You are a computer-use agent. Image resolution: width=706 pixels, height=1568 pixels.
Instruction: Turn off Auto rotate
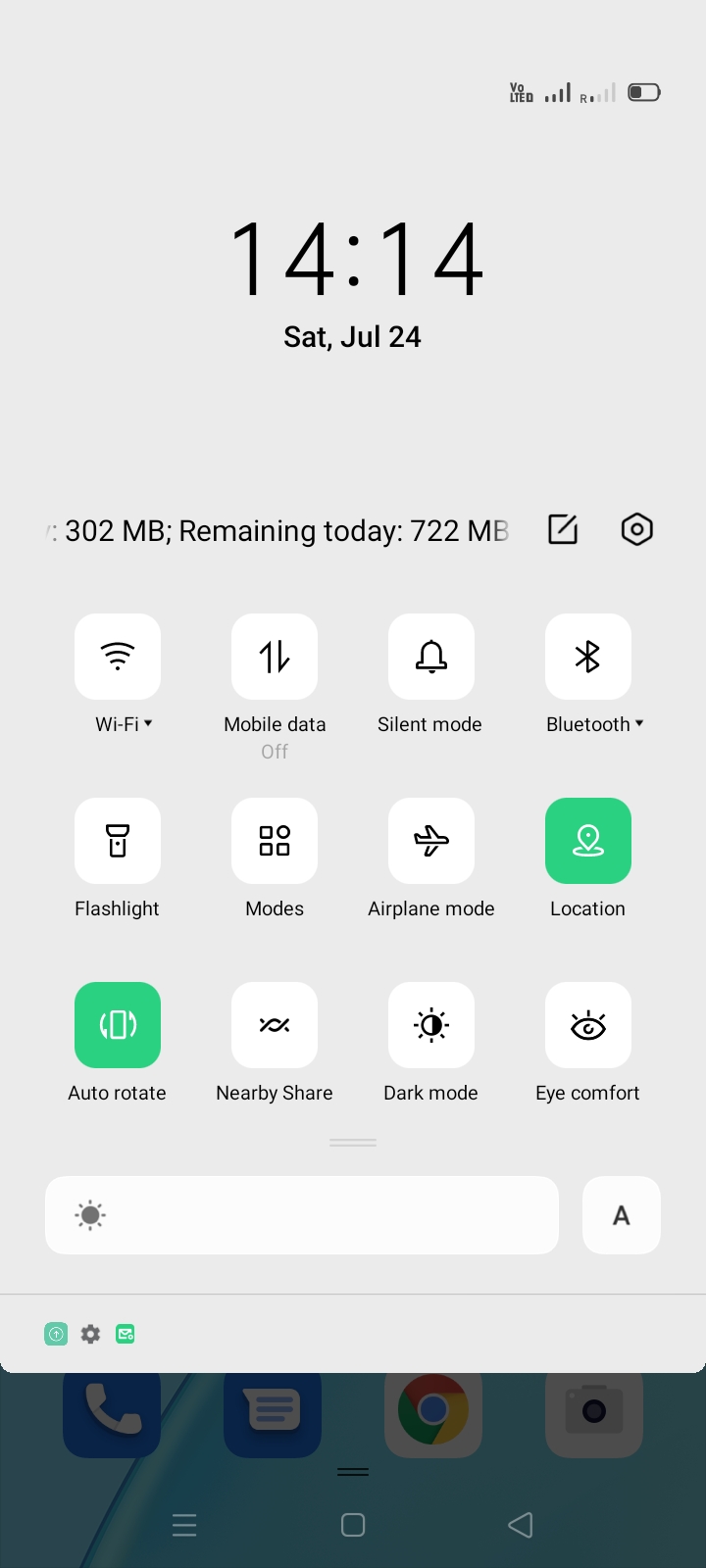(118, 1025)
